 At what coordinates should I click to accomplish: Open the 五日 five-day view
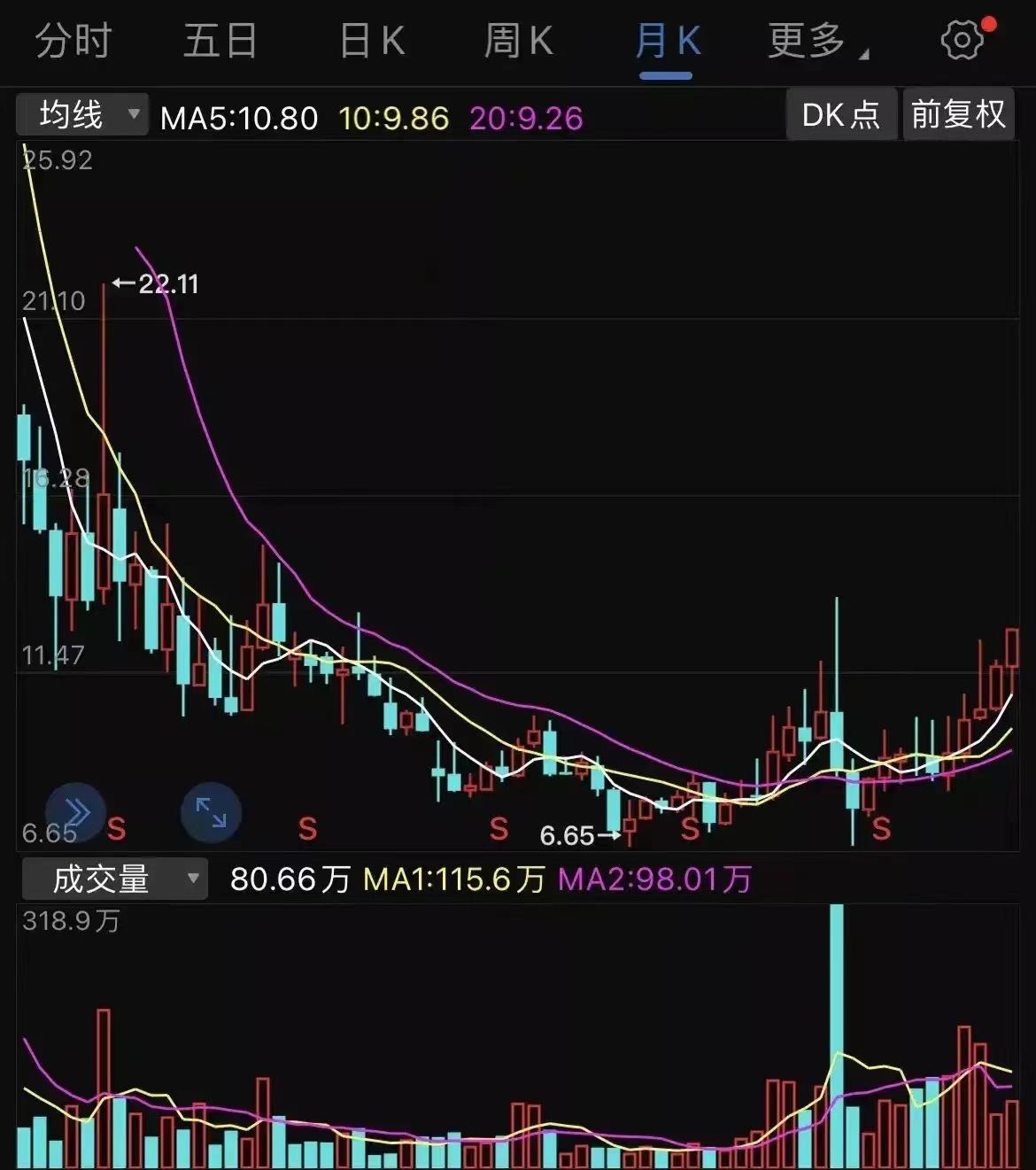coord(220,42)
